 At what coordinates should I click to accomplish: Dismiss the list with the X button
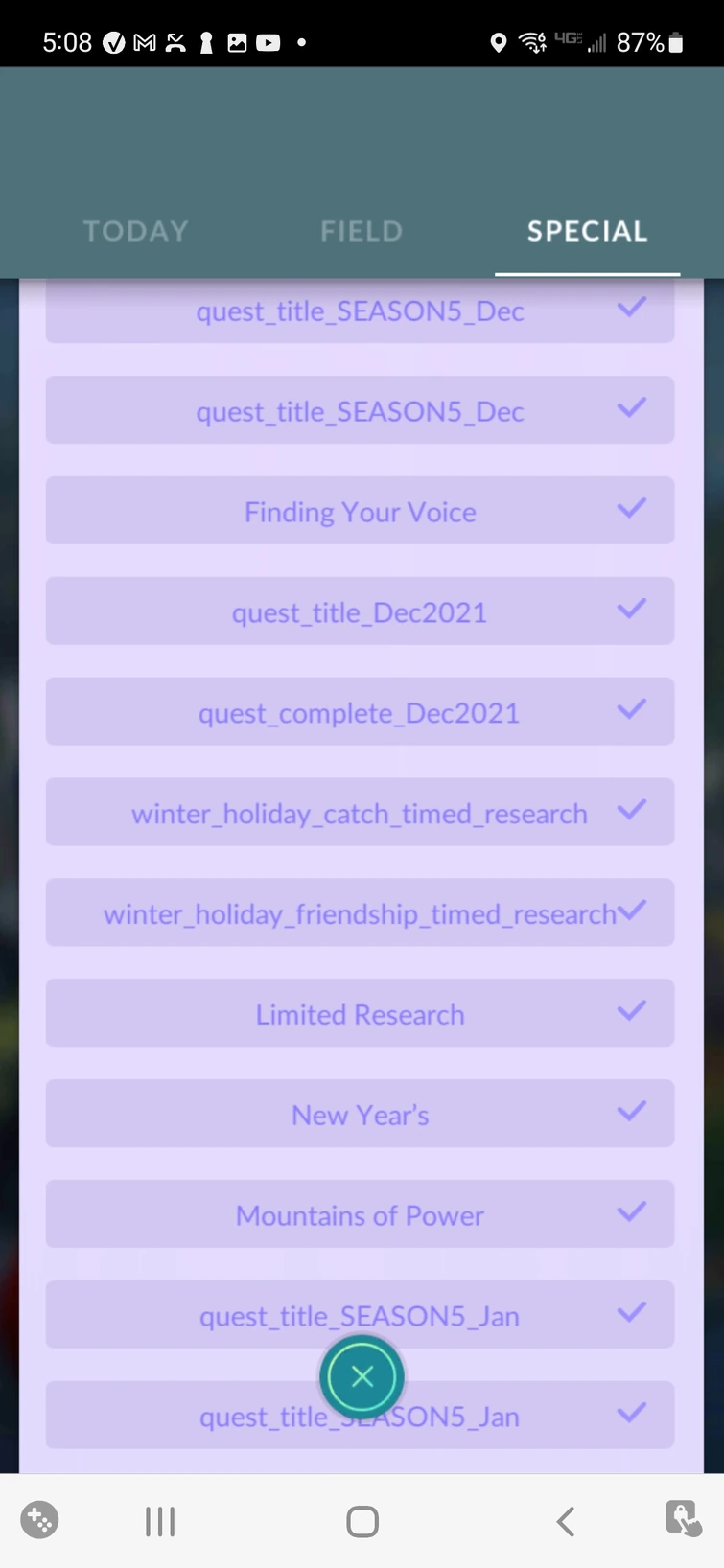pos(362,1376)
